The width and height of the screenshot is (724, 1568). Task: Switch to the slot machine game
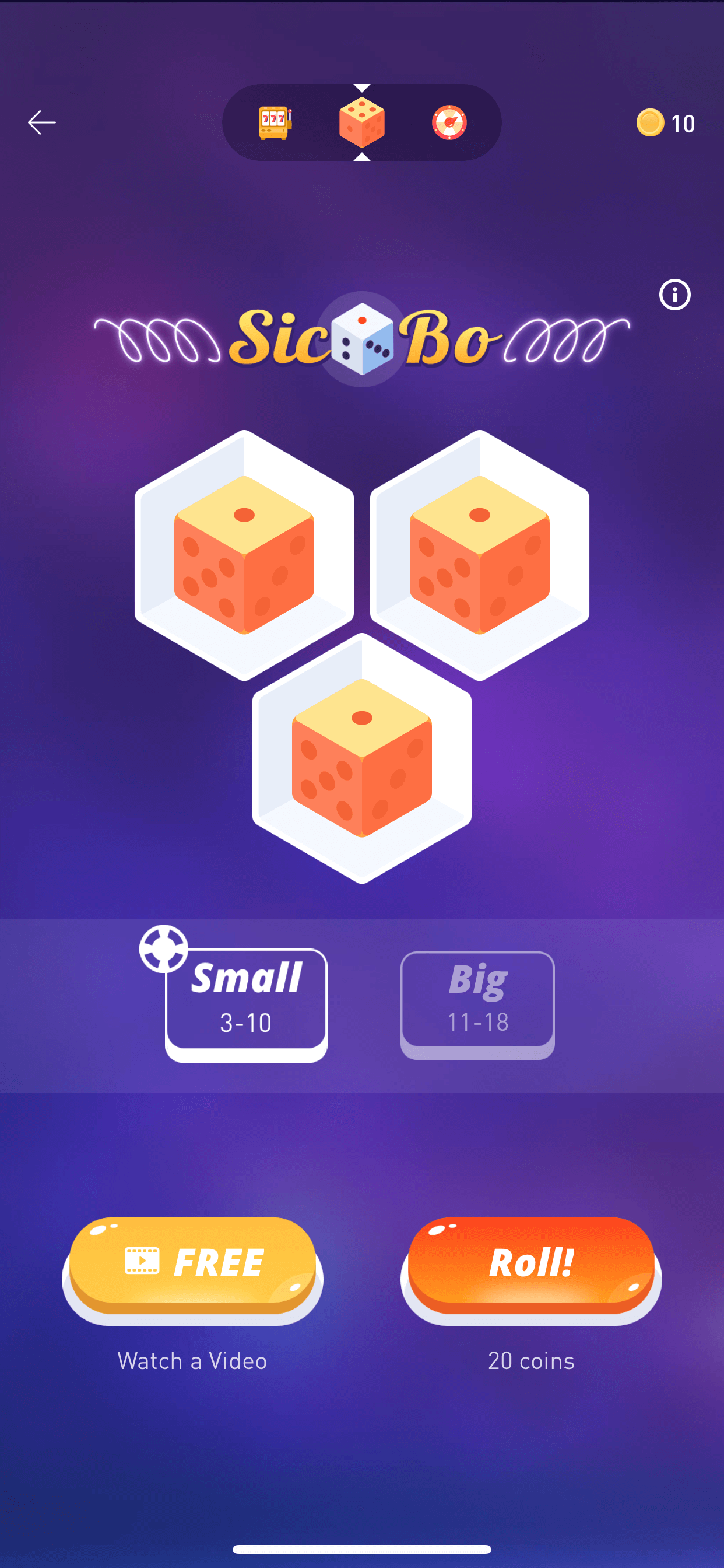point(275,123)
